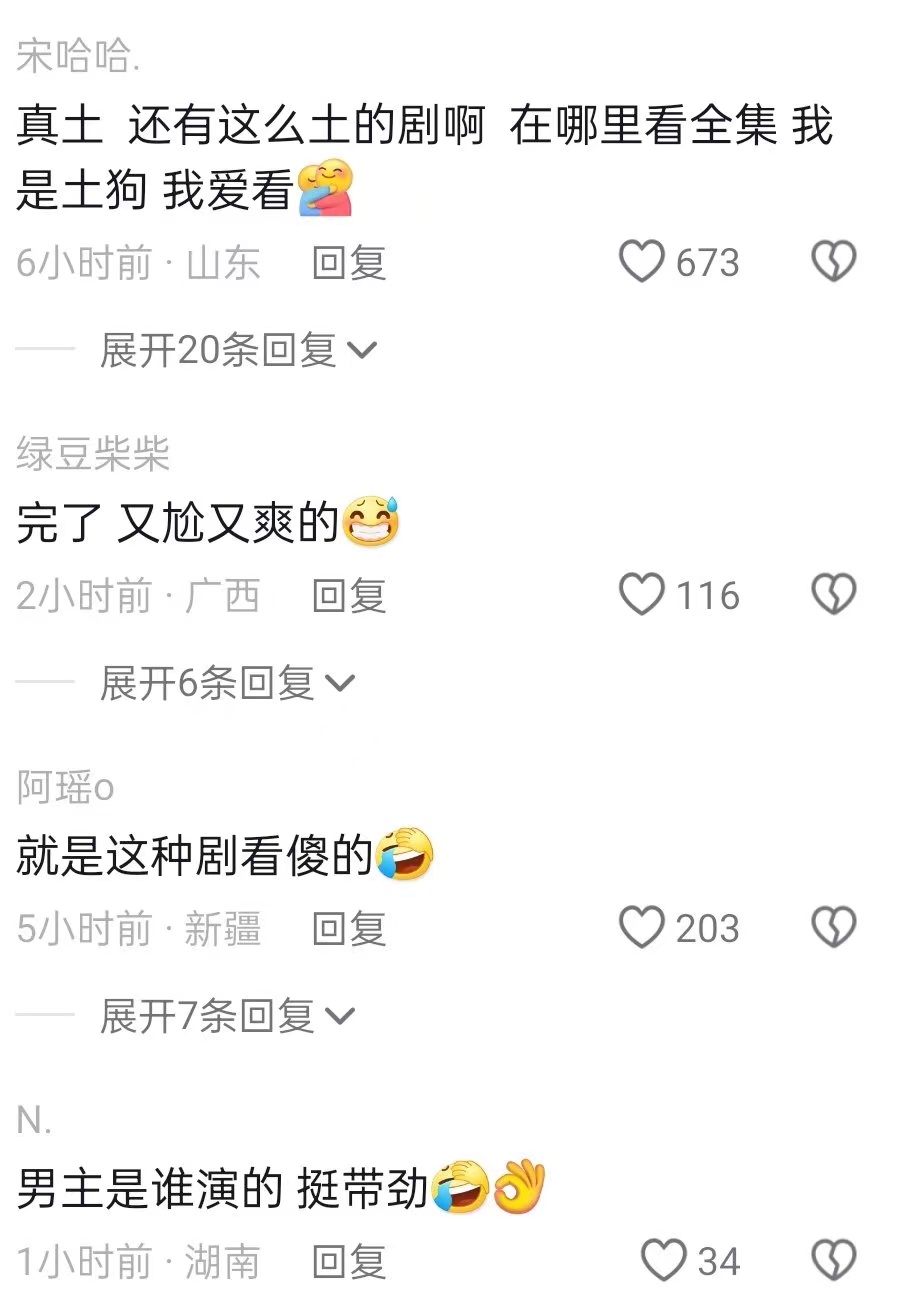Dislike 阿瑶o's comment

(833, 929)
